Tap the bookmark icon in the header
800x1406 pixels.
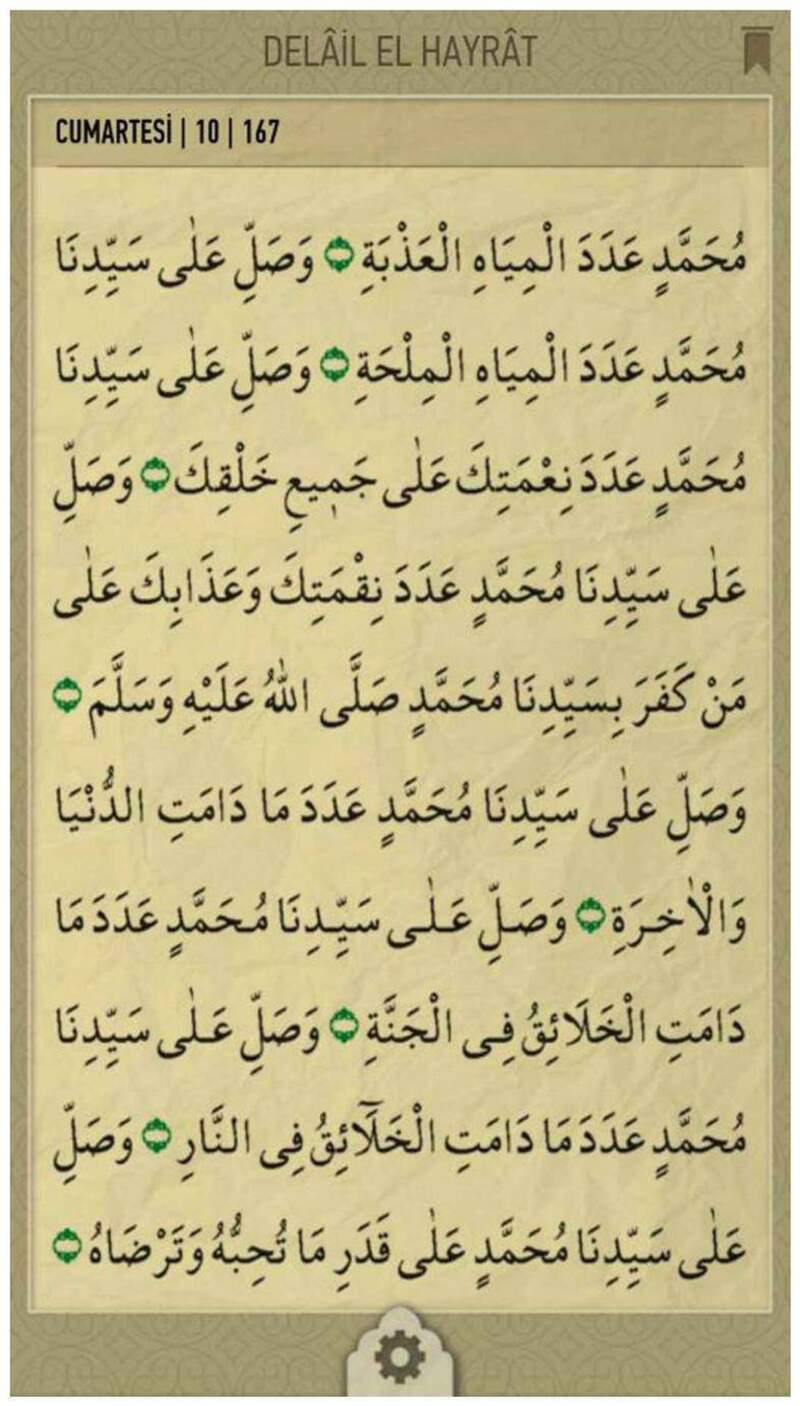click(x=756, y=52)
